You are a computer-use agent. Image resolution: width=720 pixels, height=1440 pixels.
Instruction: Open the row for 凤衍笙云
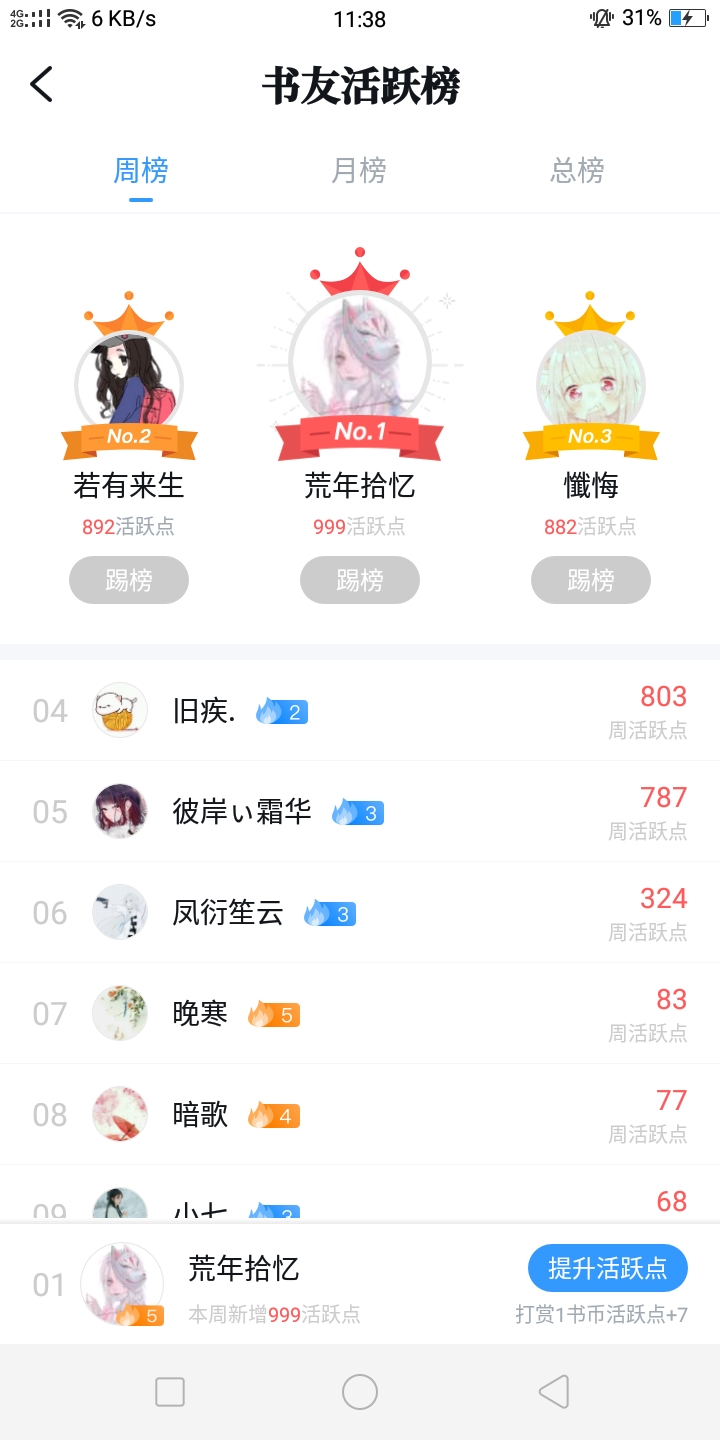point(360,913)
